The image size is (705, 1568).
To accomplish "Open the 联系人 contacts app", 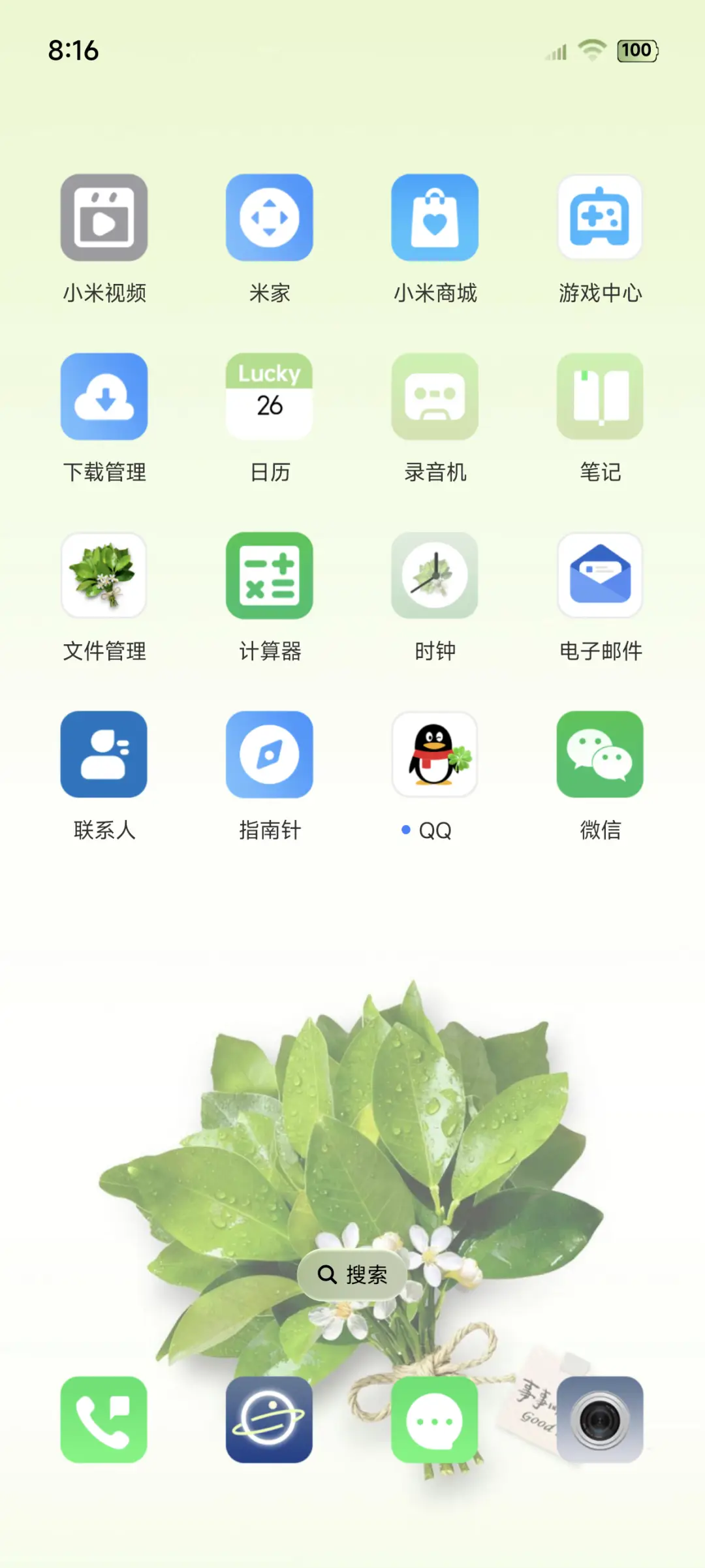I will [x=104, y=754].
